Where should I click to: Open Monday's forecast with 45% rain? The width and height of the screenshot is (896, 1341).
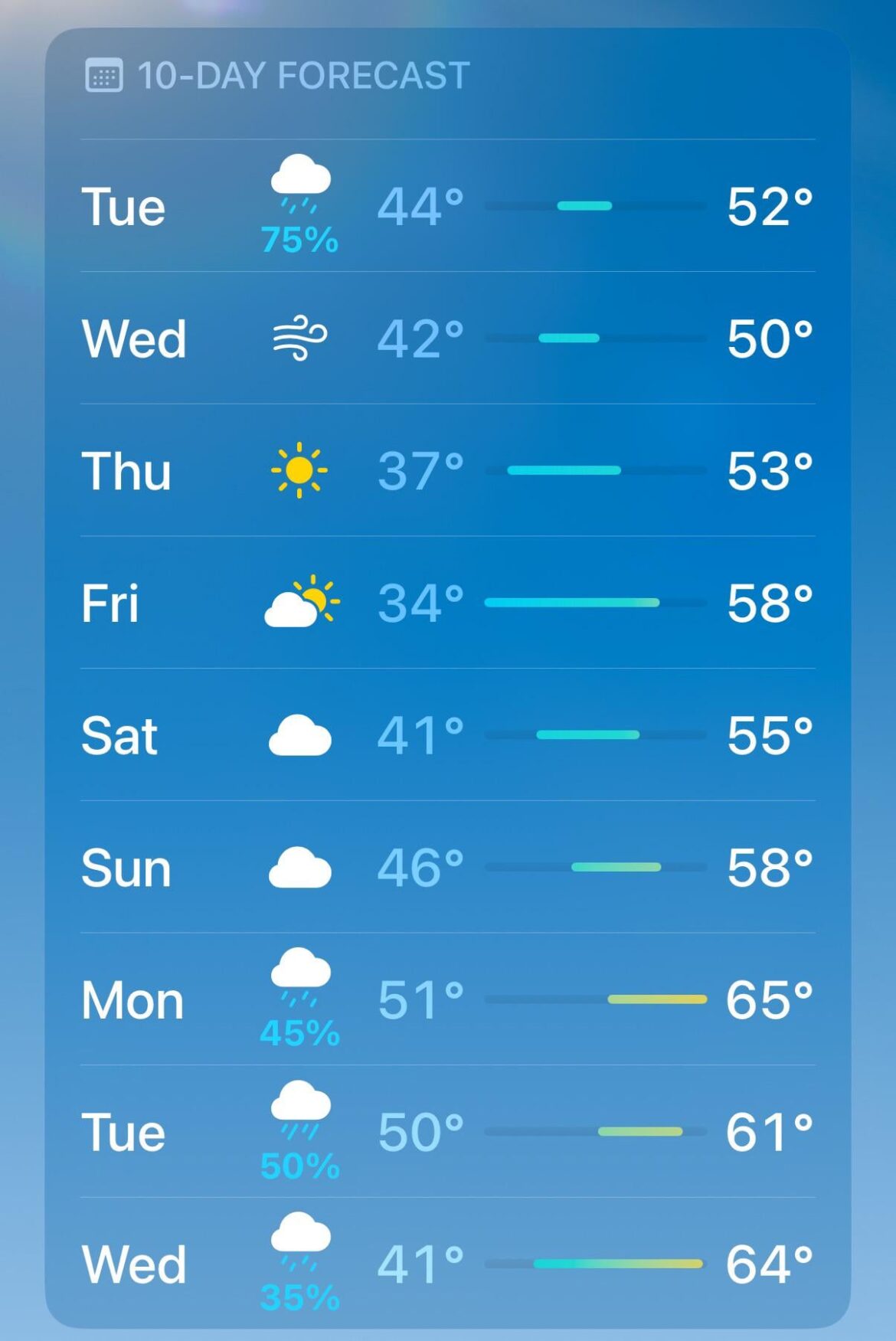(447, 999)
